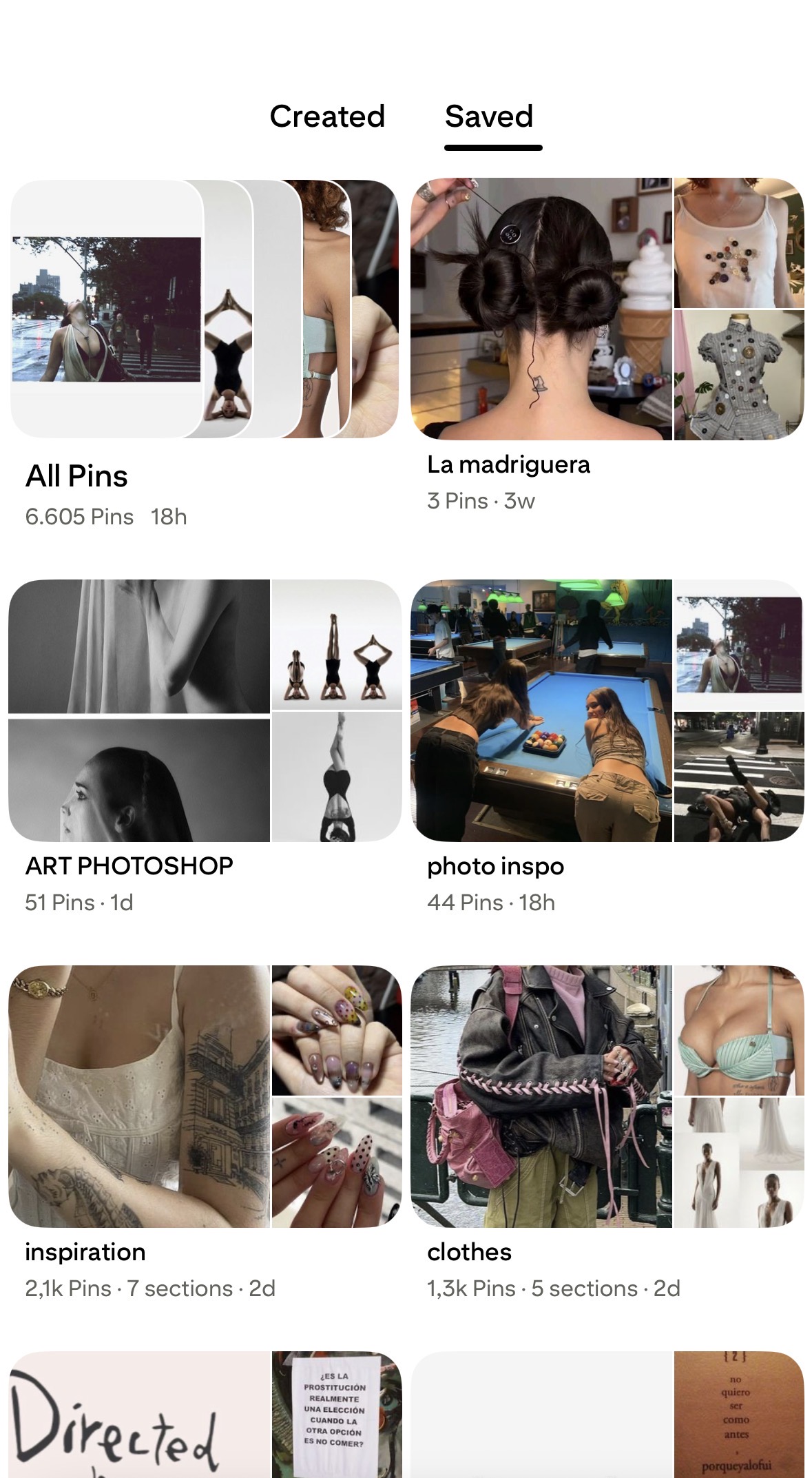Switch to the Created tab
Image resolution: width=812 pixels, height=1478 pixels.
click(327, 116)
